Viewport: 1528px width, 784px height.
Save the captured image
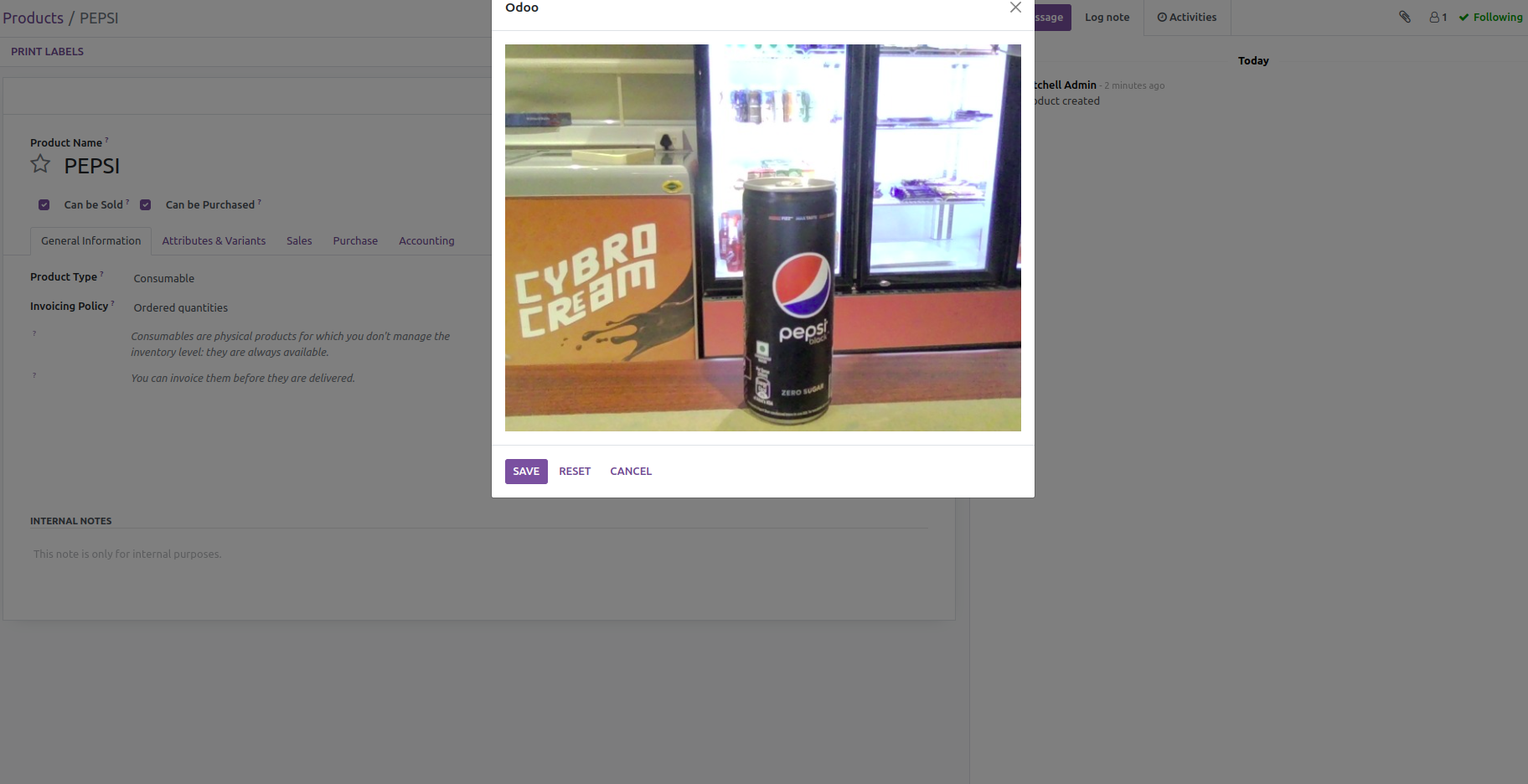pyautogui.click(x=525, y=472)
